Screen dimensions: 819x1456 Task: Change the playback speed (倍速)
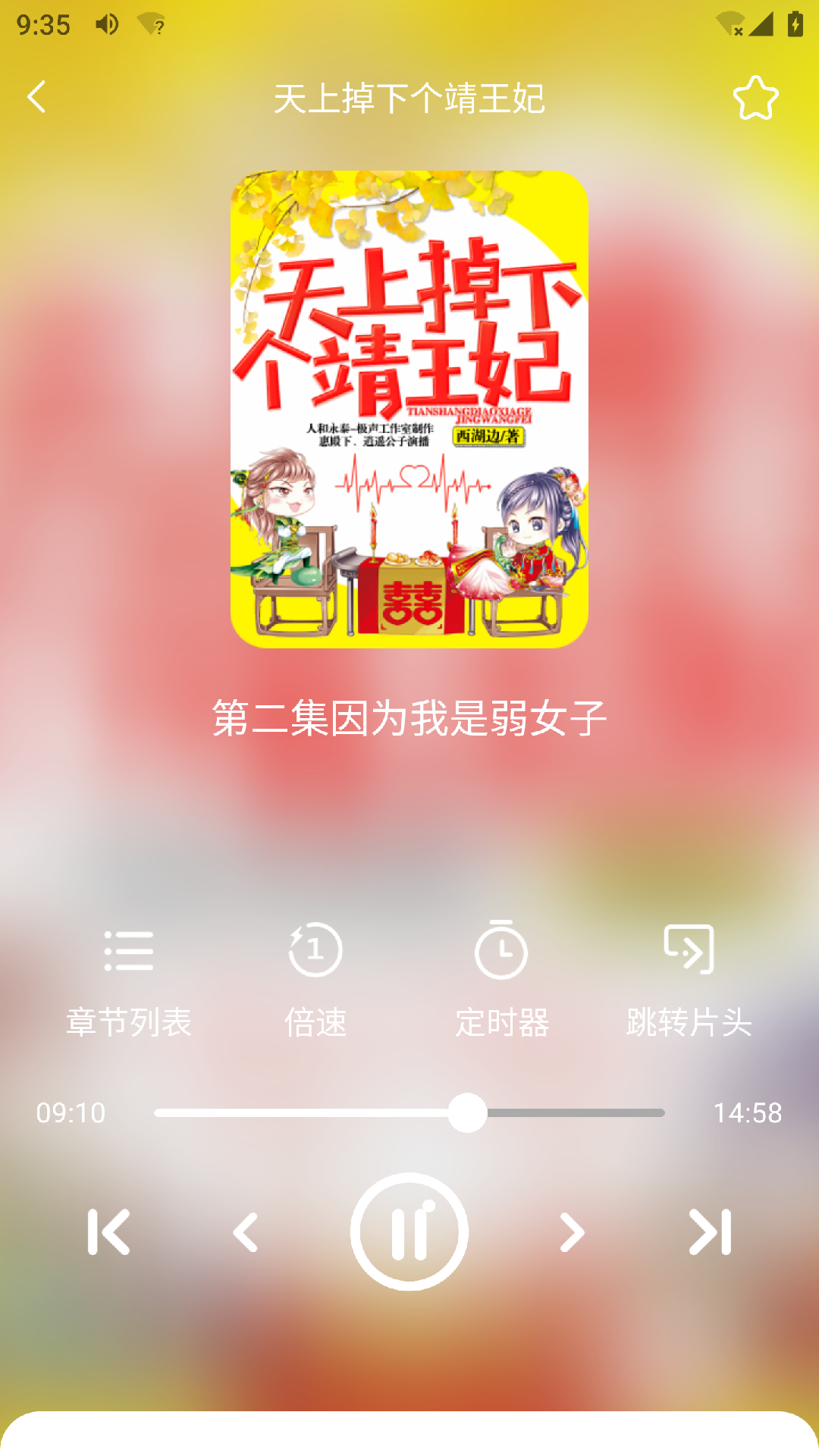click(315, 978)
